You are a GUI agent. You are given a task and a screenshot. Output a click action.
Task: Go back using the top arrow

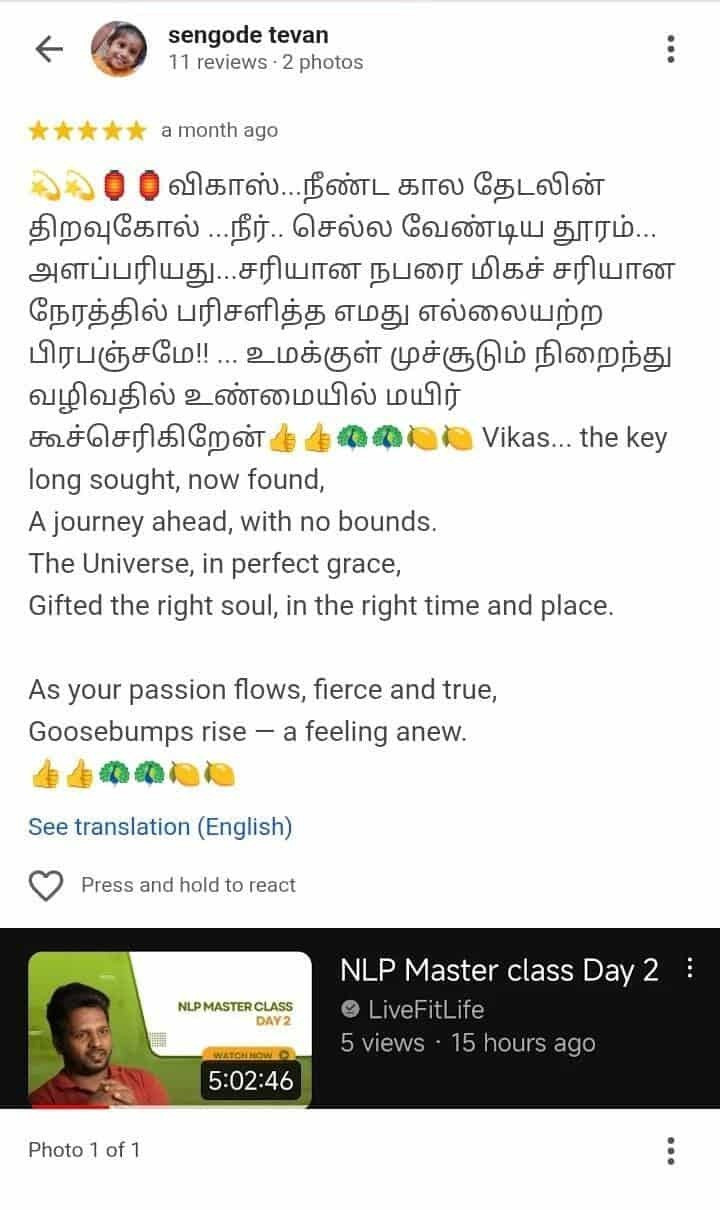(48, 49)
